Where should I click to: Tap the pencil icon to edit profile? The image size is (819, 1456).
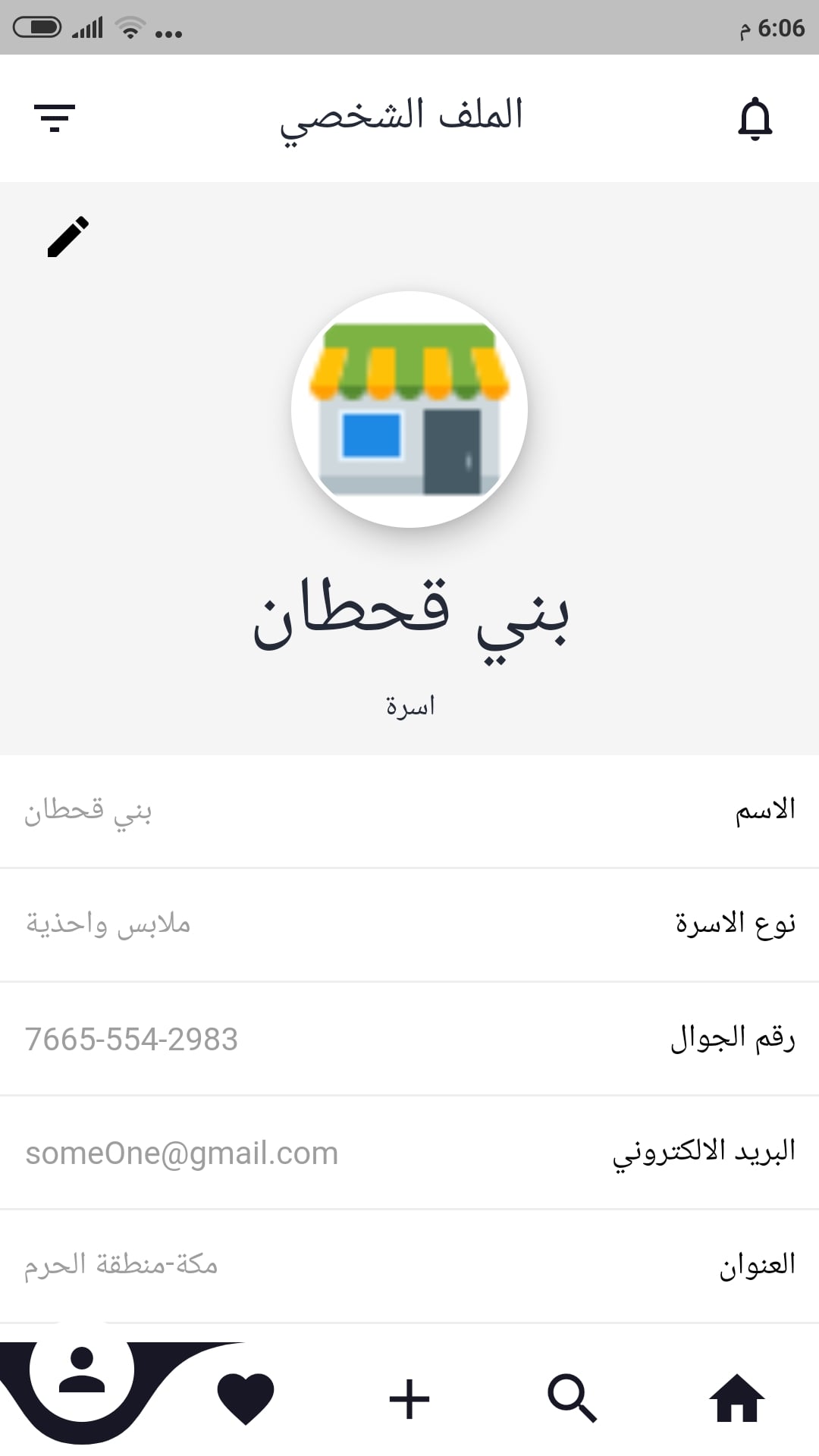[x=68, y=237]
